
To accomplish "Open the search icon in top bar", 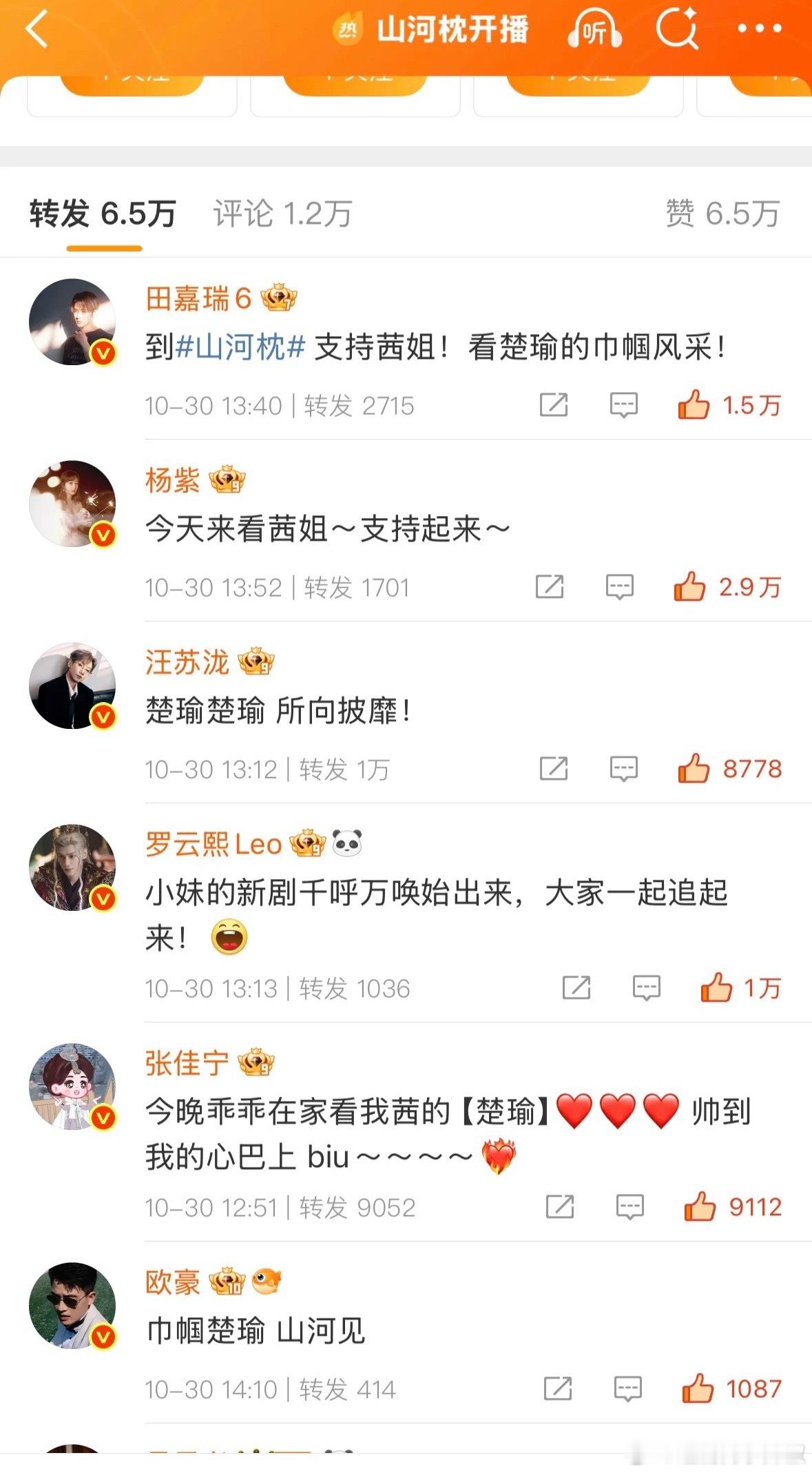I will [x=677, y=29].
